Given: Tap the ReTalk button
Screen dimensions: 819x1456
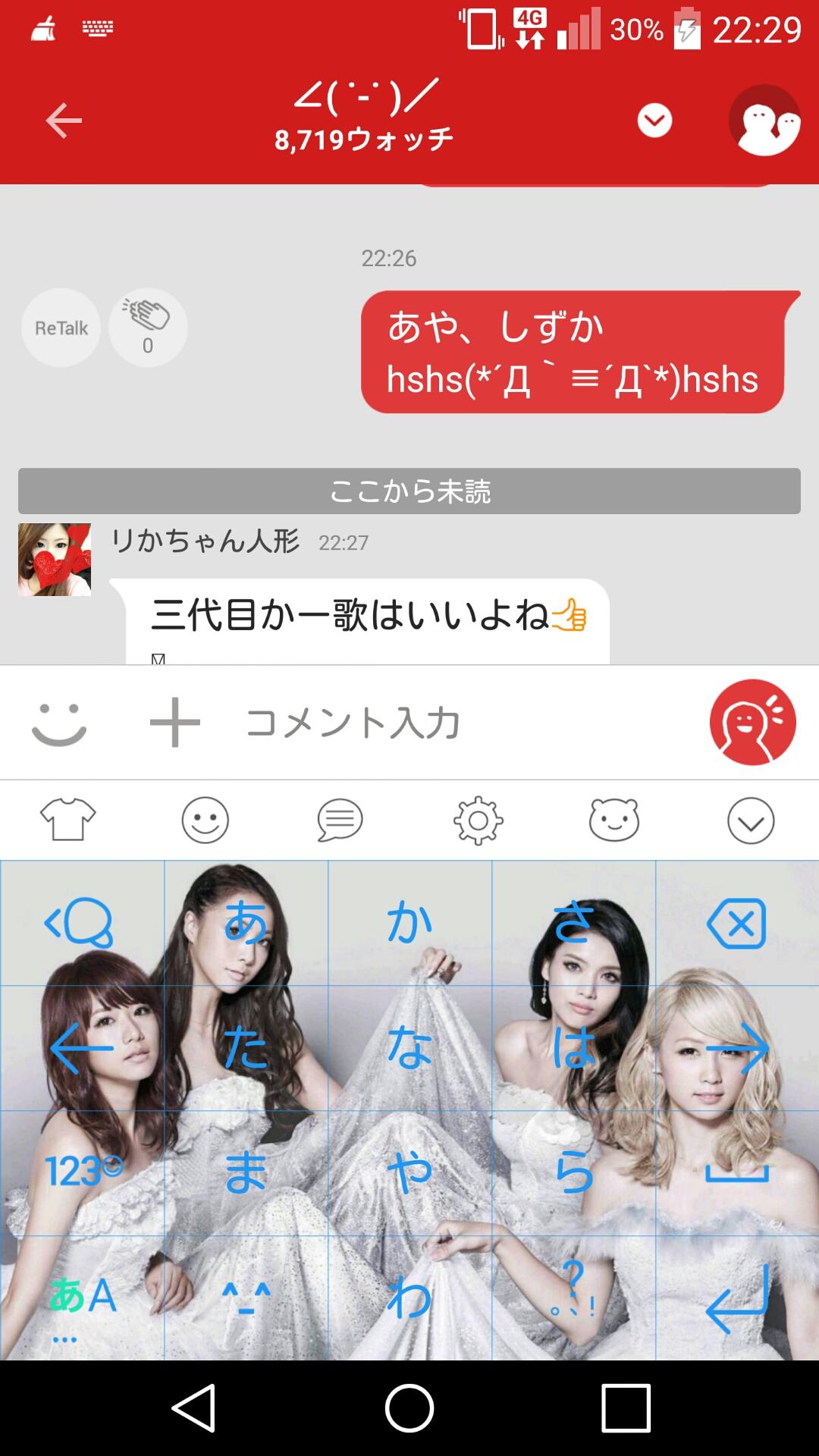Looking at the screenshot, I should pos(61,328).
